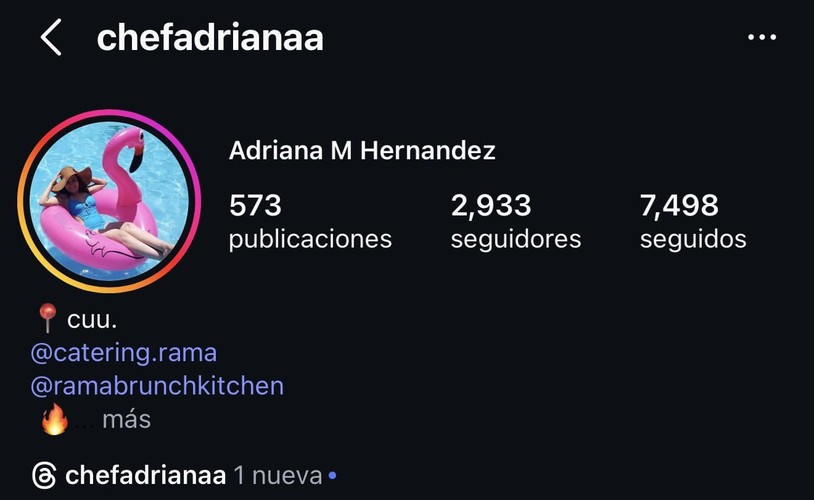Open the 2,933 seguidores list
Screen dimensions: 814x500
(x=515, y=222)
